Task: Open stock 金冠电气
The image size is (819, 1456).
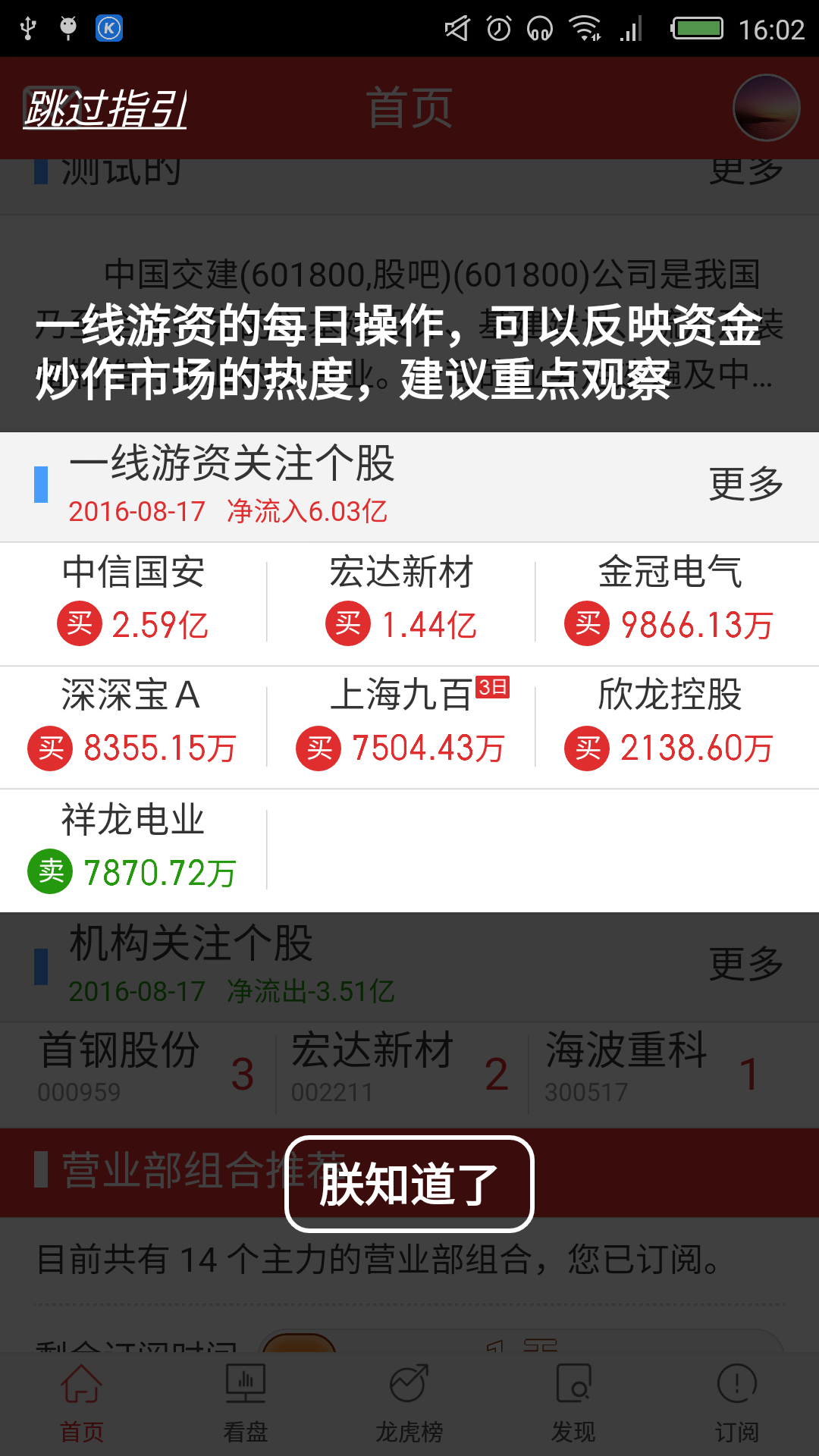Action: (669, 600)
